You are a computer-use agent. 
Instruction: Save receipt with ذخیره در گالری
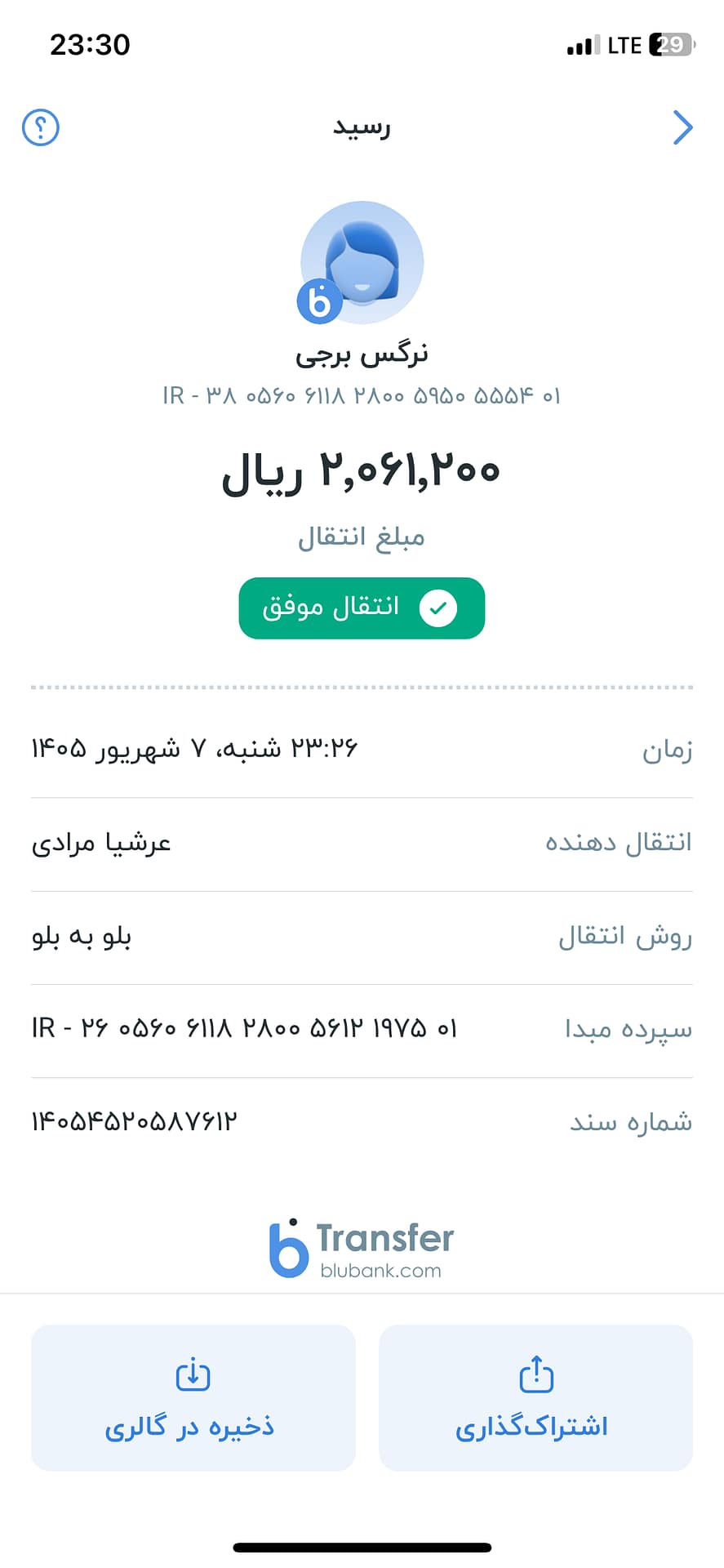193,1397
